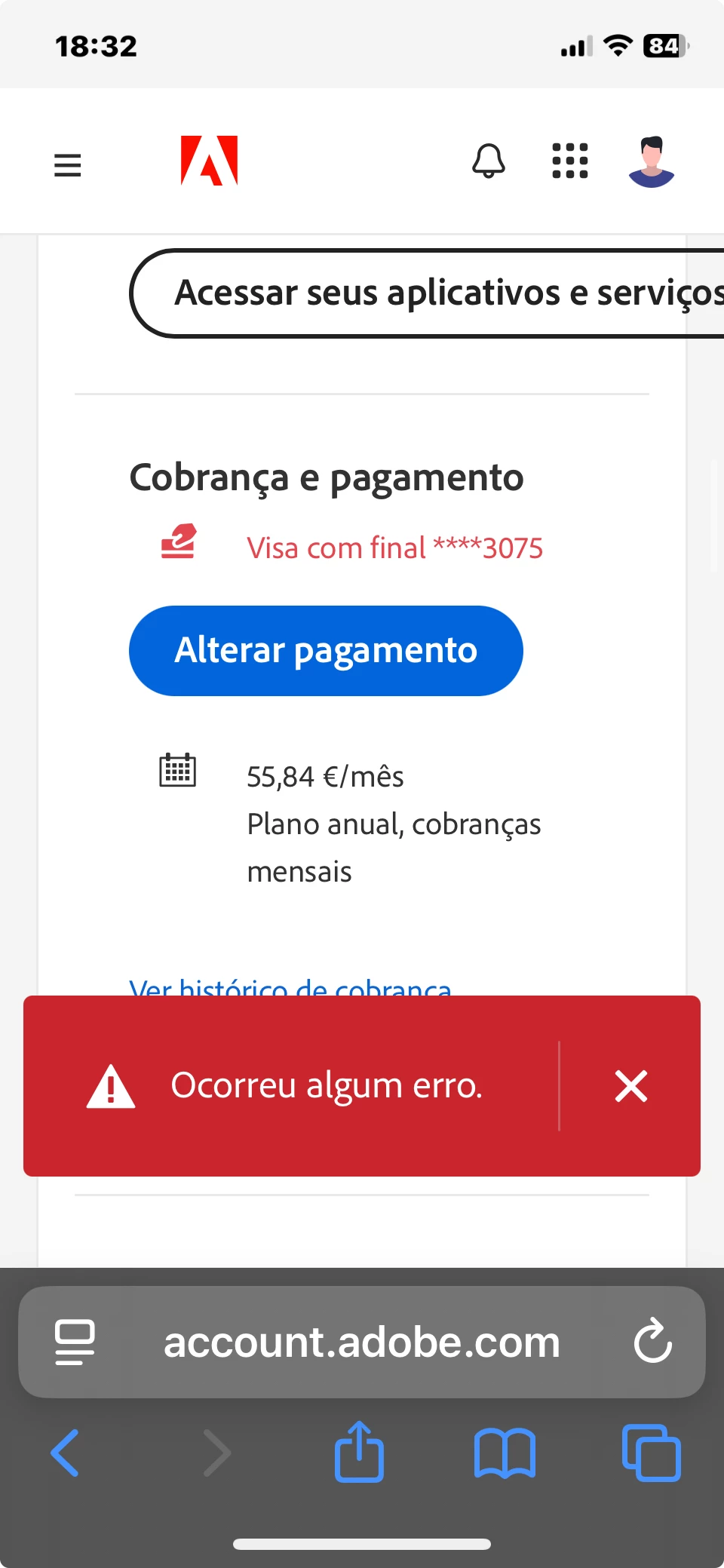Dismiss the Ocorreu algum erro banner

pos(631,1086)
